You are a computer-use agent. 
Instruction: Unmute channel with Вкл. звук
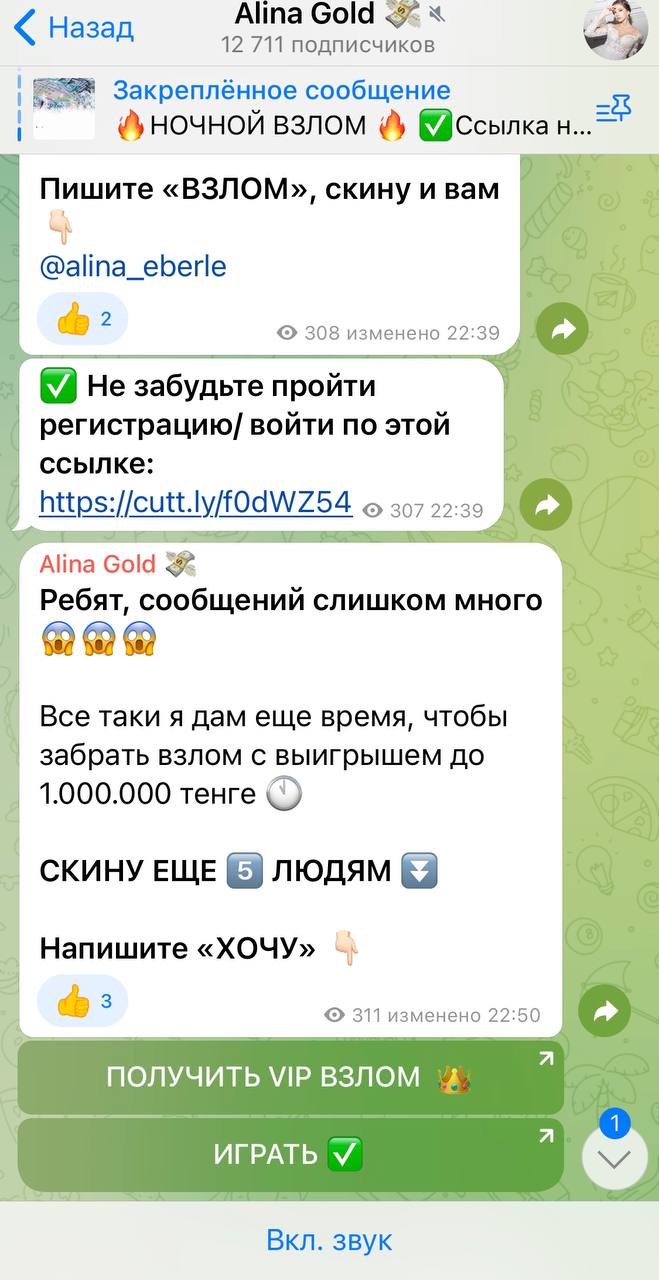(329, 1241)
